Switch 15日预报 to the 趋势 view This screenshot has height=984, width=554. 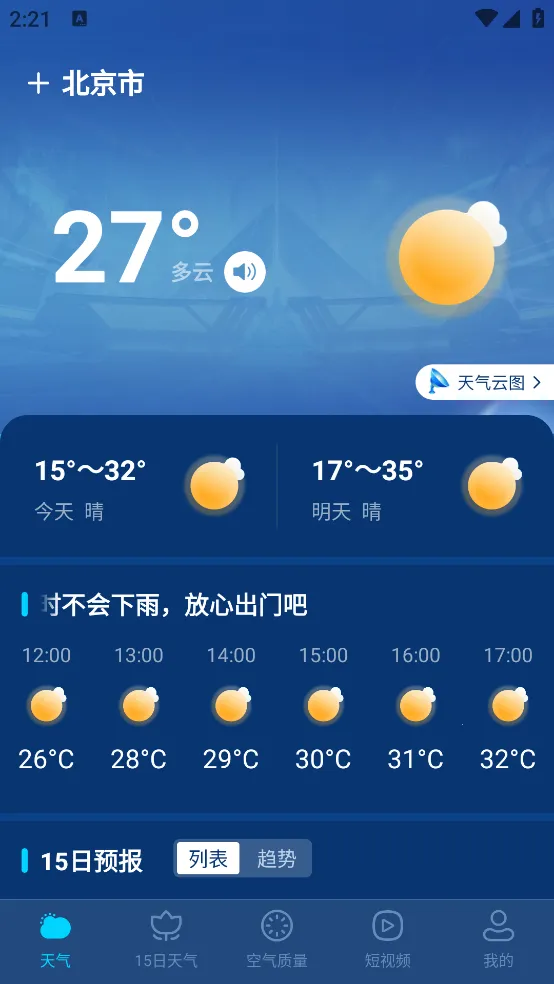(x=276, y=858)
